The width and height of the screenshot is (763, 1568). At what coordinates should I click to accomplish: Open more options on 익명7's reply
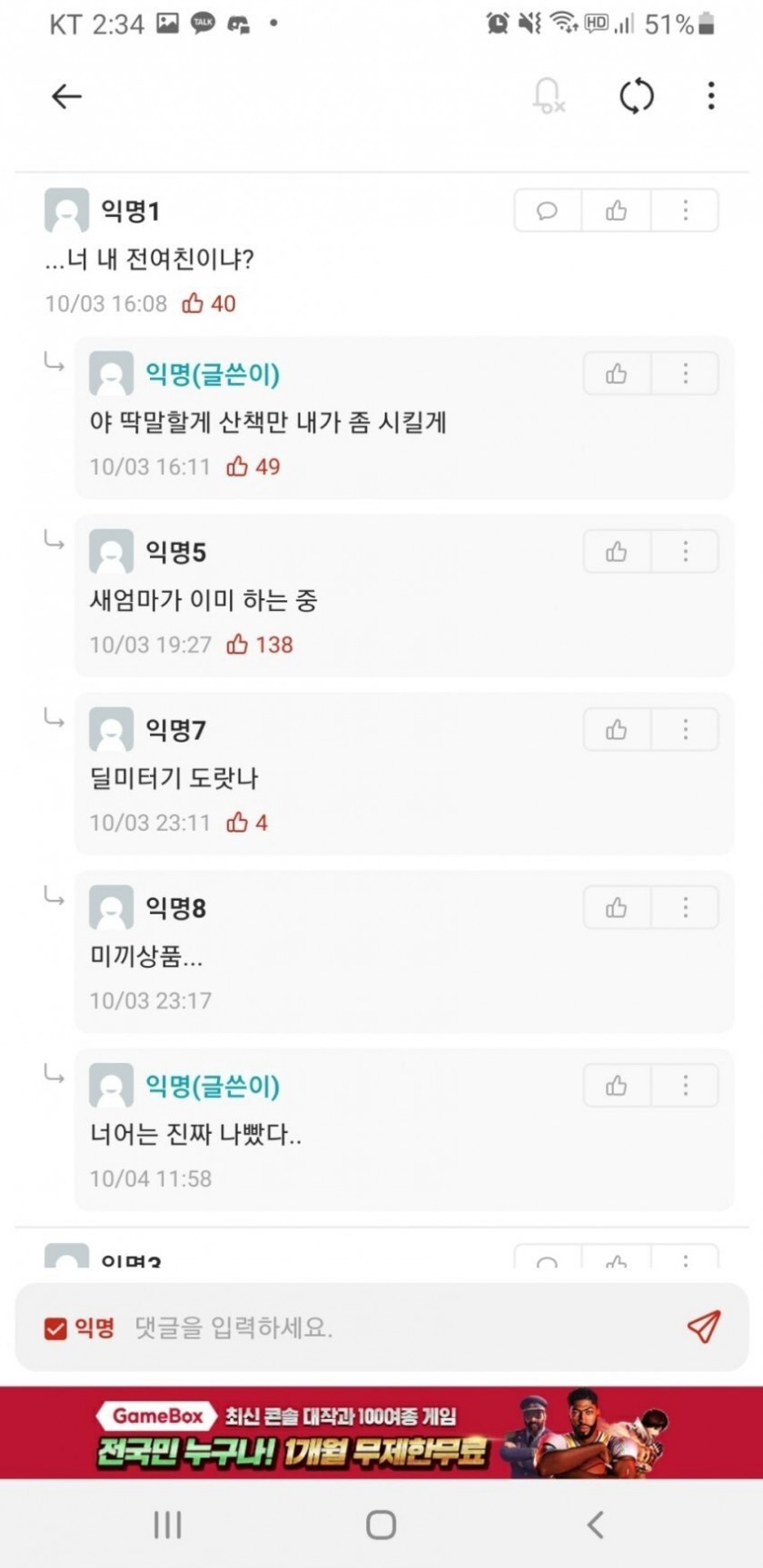tap(685, 729)
